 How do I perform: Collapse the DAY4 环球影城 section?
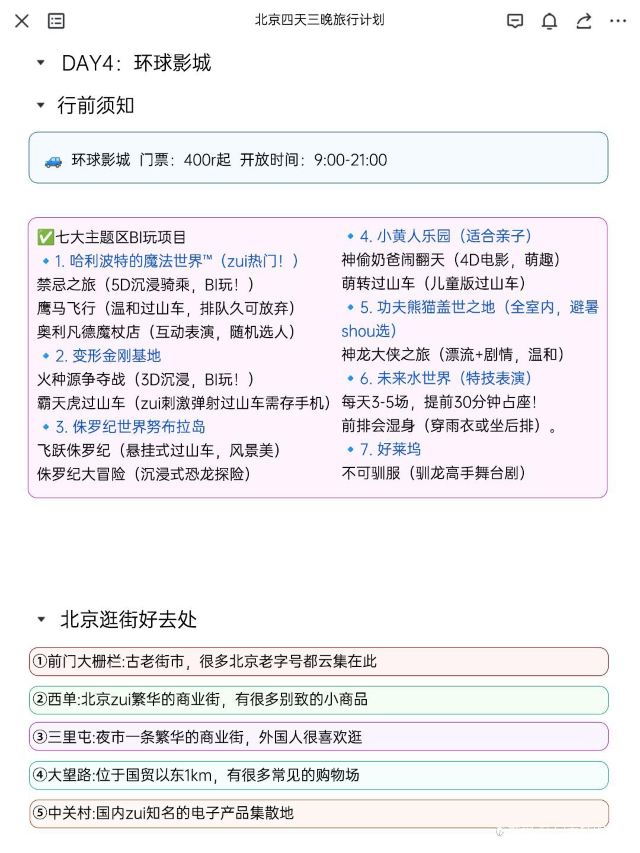pyautogui.click(x=41, y=63)
